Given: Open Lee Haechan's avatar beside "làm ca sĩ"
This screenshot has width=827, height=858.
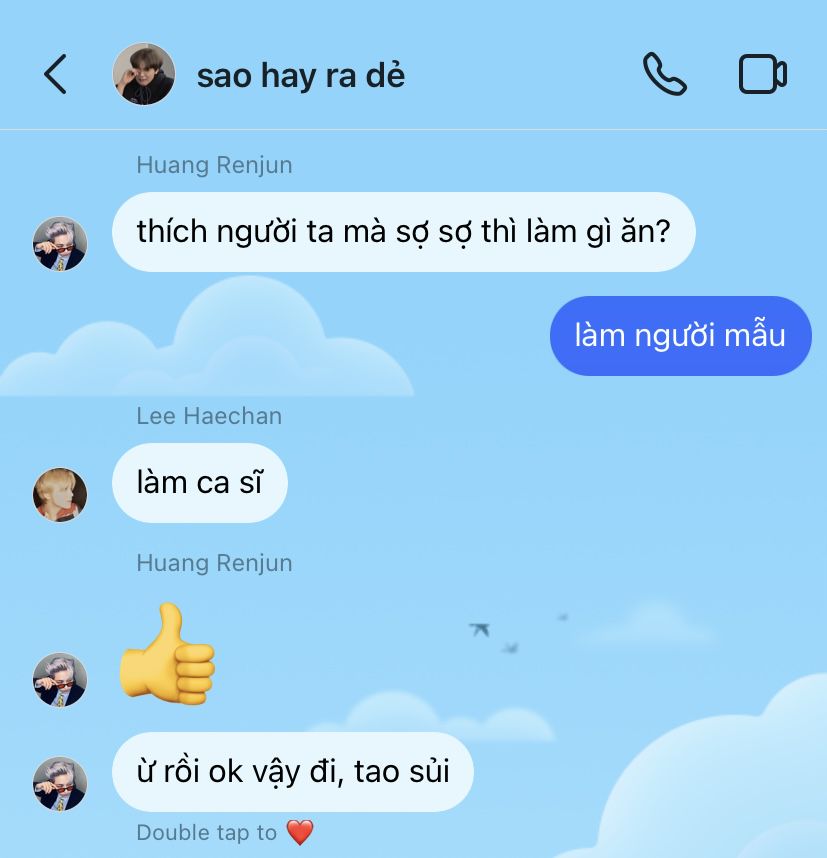Looking at the screenshot, I should point(60,494).
